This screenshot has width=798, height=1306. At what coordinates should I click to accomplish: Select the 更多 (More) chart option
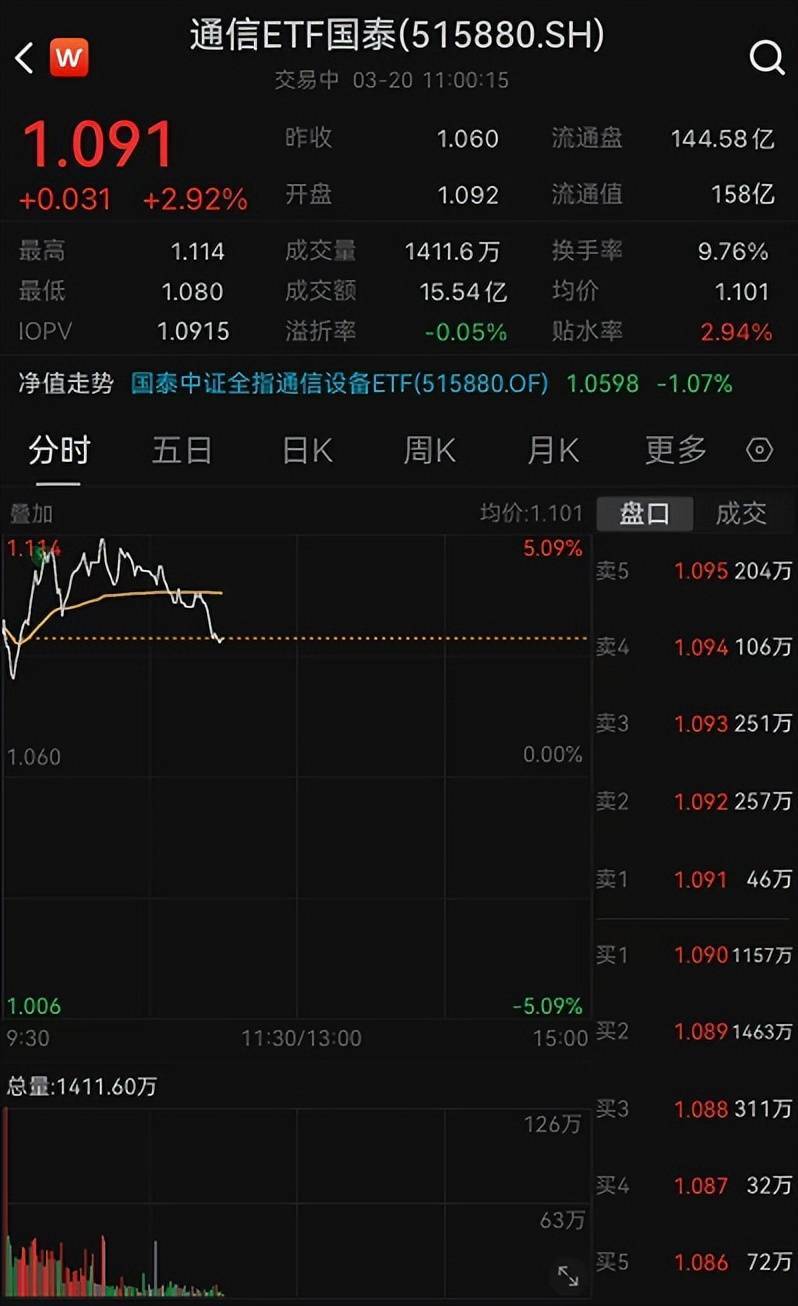[x=676, y=450]
